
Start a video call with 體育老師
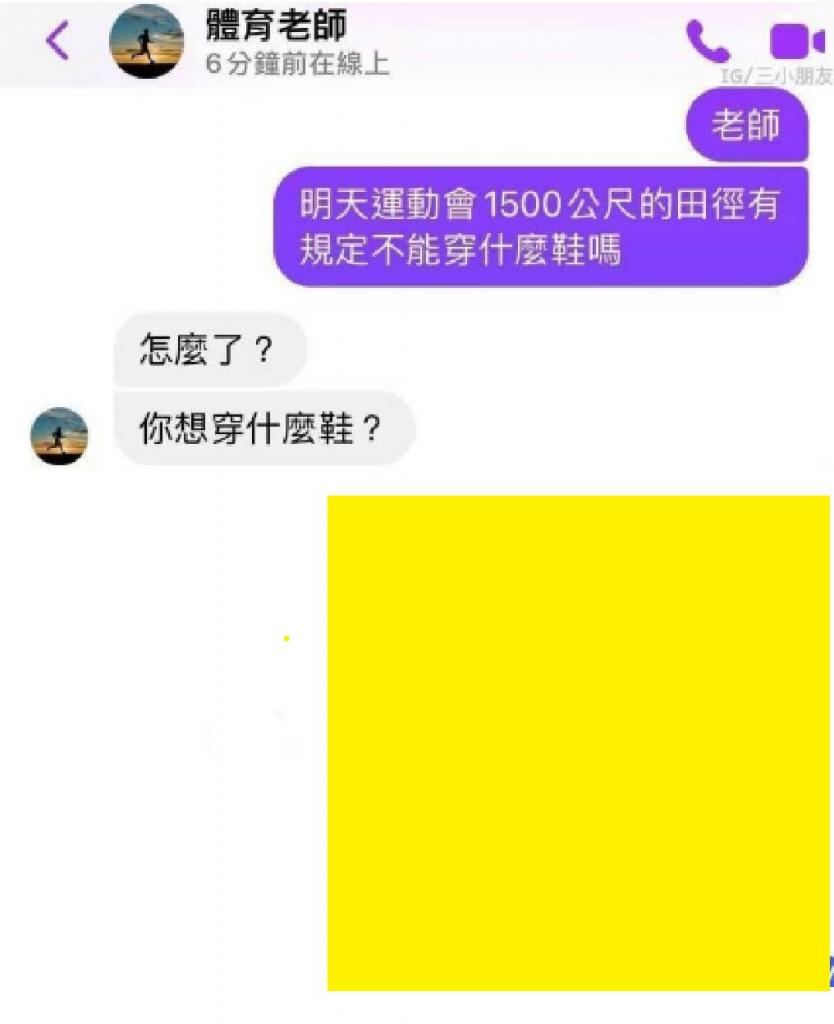795,42
